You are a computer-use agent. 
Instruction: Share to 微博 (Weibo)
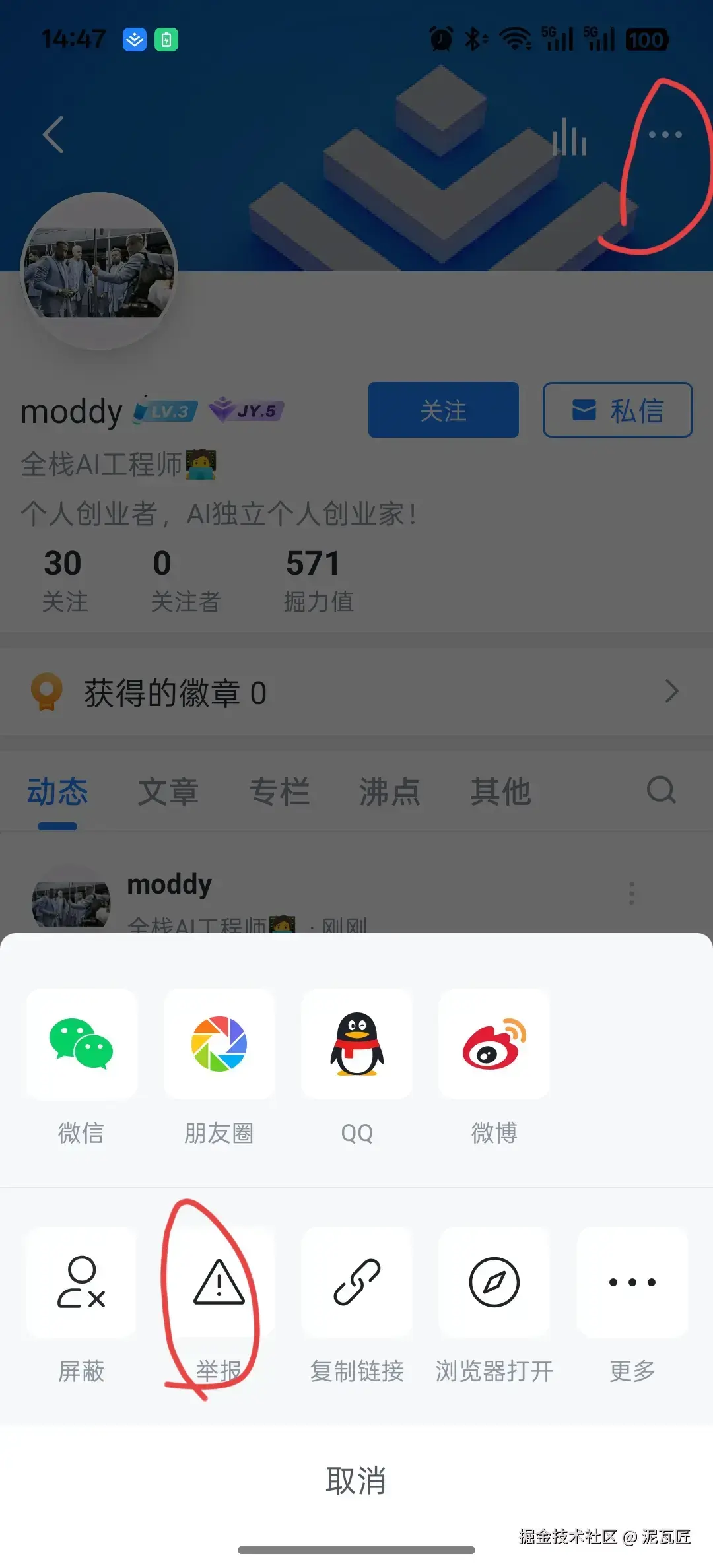tap(493, 1045)
